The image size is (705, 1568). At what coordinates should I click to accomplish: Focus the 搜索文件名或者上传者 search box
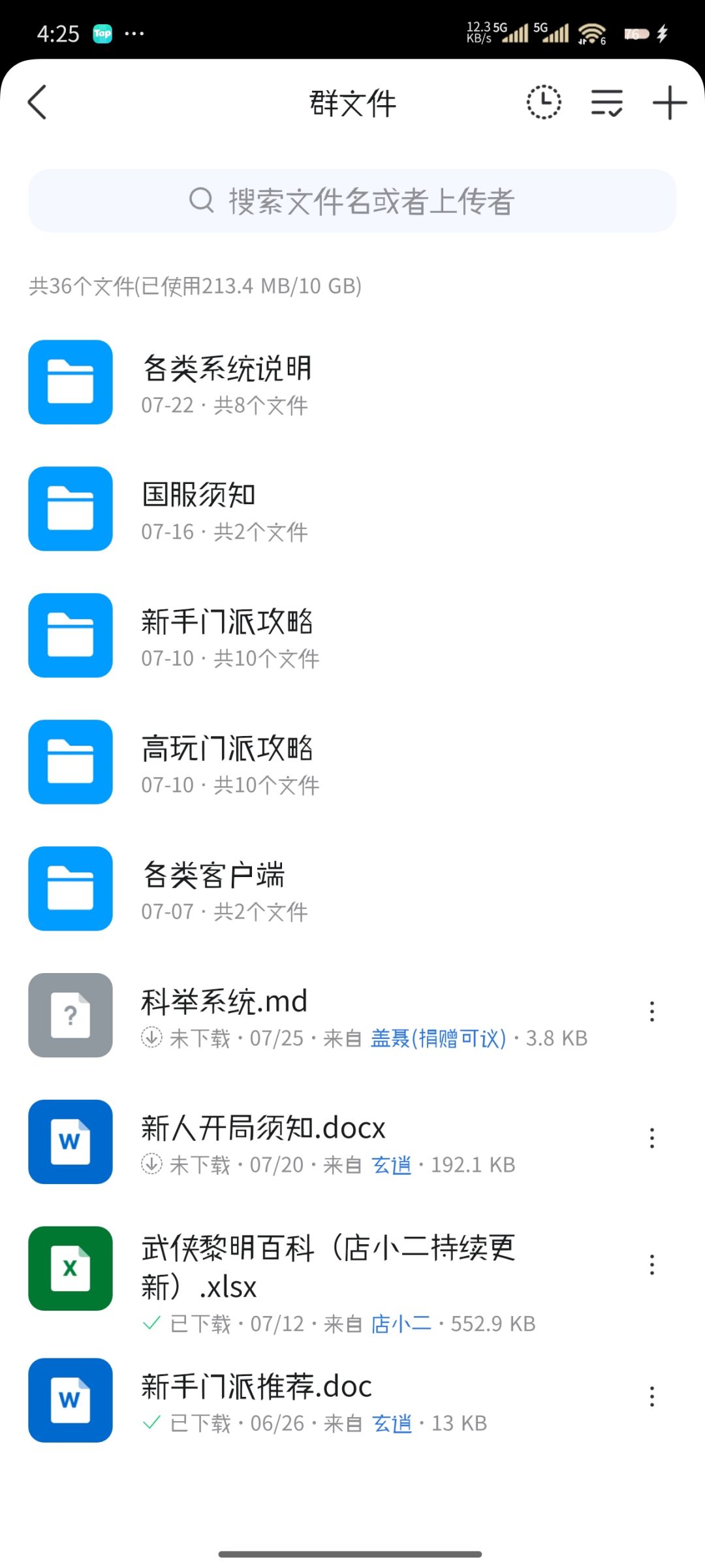click(x=352, y=200)
